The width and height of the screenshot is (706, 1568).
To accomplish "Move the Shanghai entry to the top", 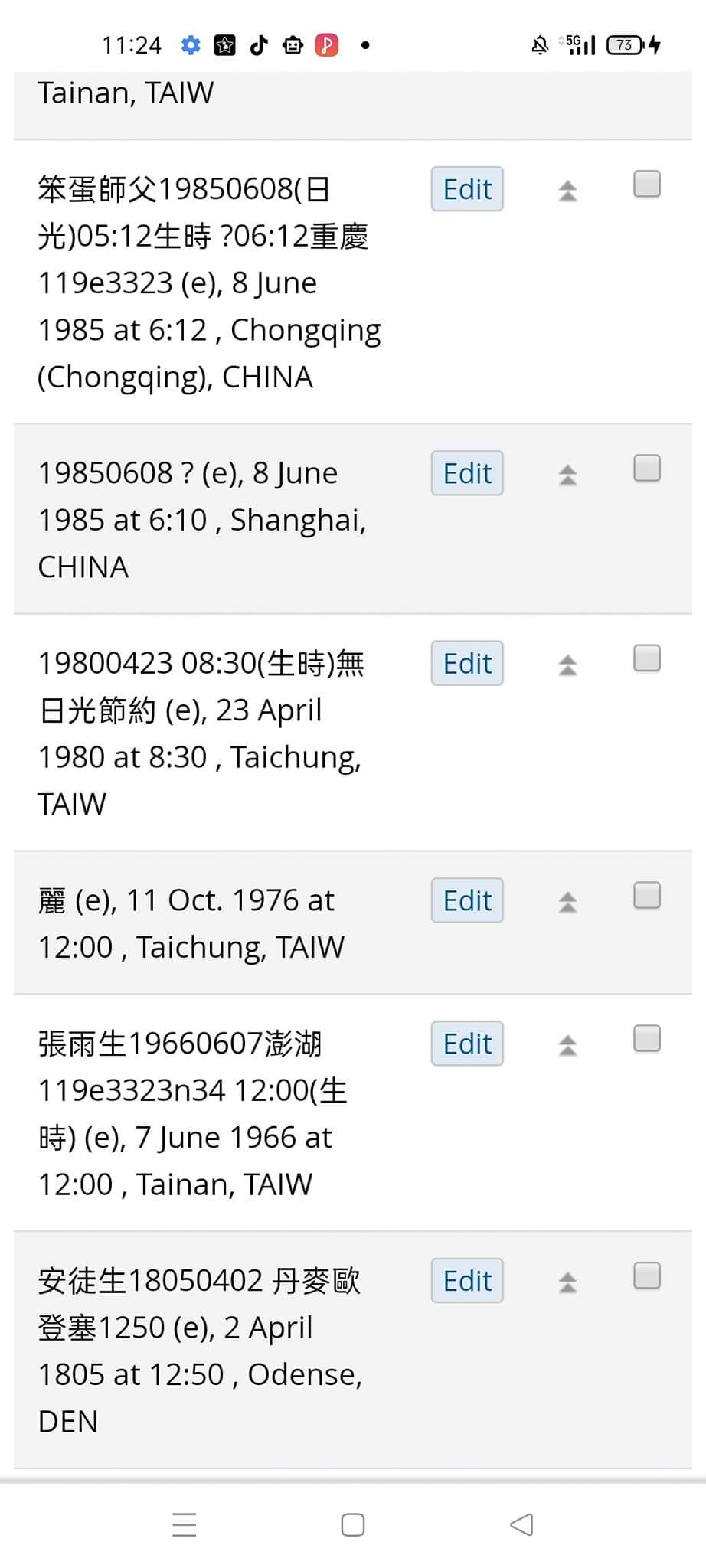I will tap(567, 475).
